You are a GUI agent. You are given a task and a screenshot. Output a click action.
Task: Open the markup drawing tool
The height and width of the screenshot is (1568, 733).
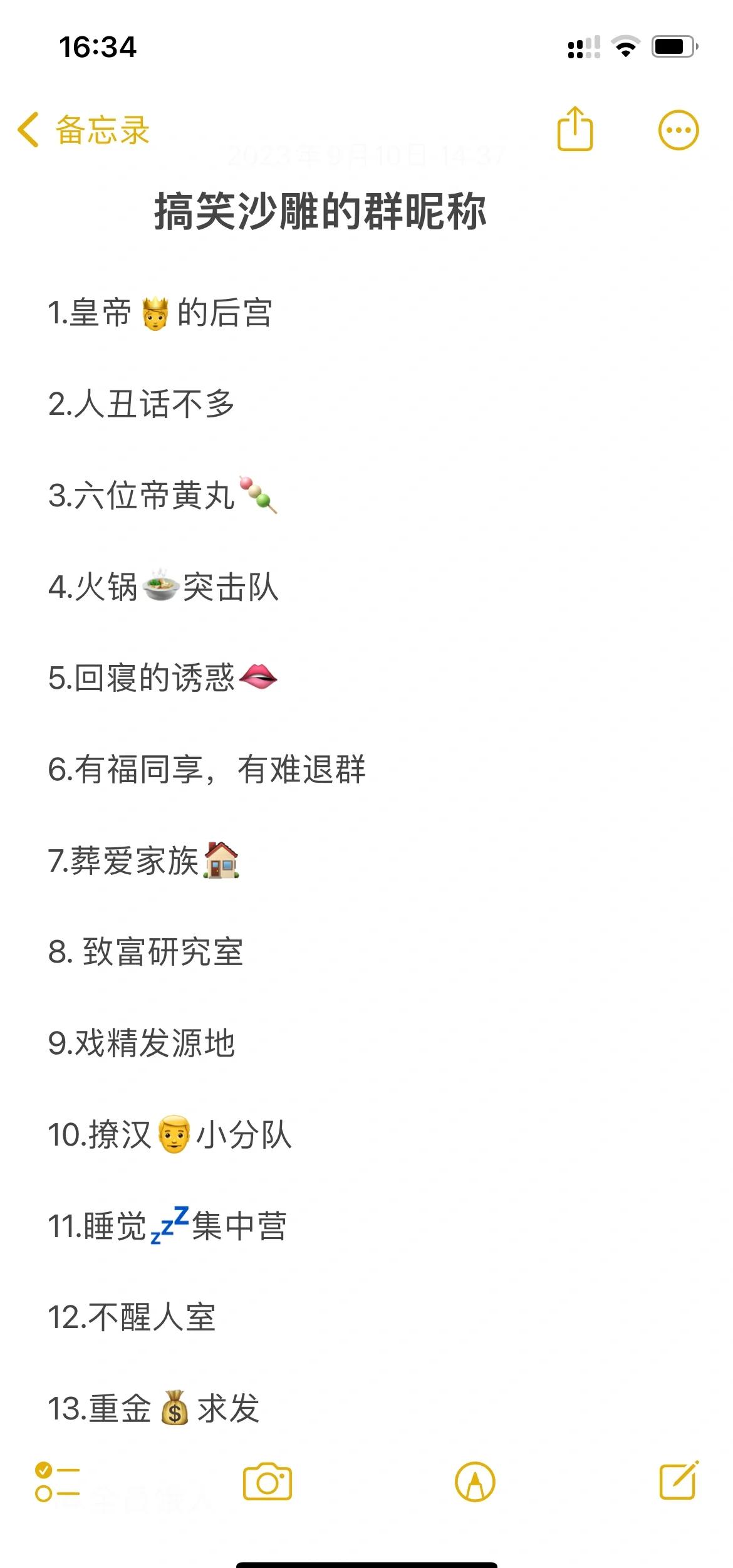tap(475, 1482)
